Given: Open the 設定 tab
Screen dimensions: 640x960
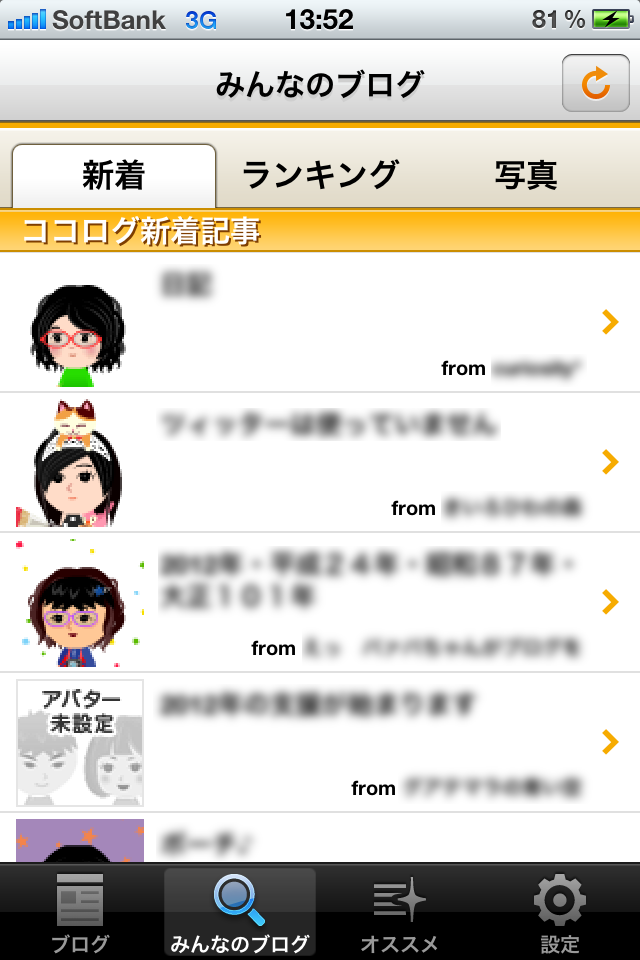Looking at the screenshot, I should 560,912.
